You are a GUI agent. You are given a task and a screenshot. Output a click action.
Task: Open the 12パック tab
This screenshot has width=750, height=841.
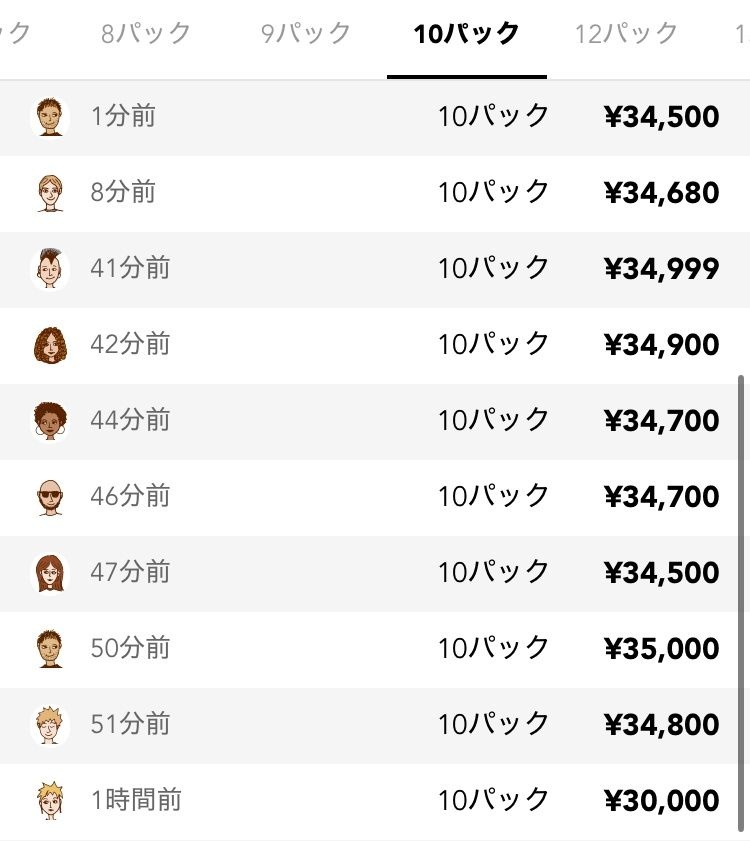tap(626, 34)
